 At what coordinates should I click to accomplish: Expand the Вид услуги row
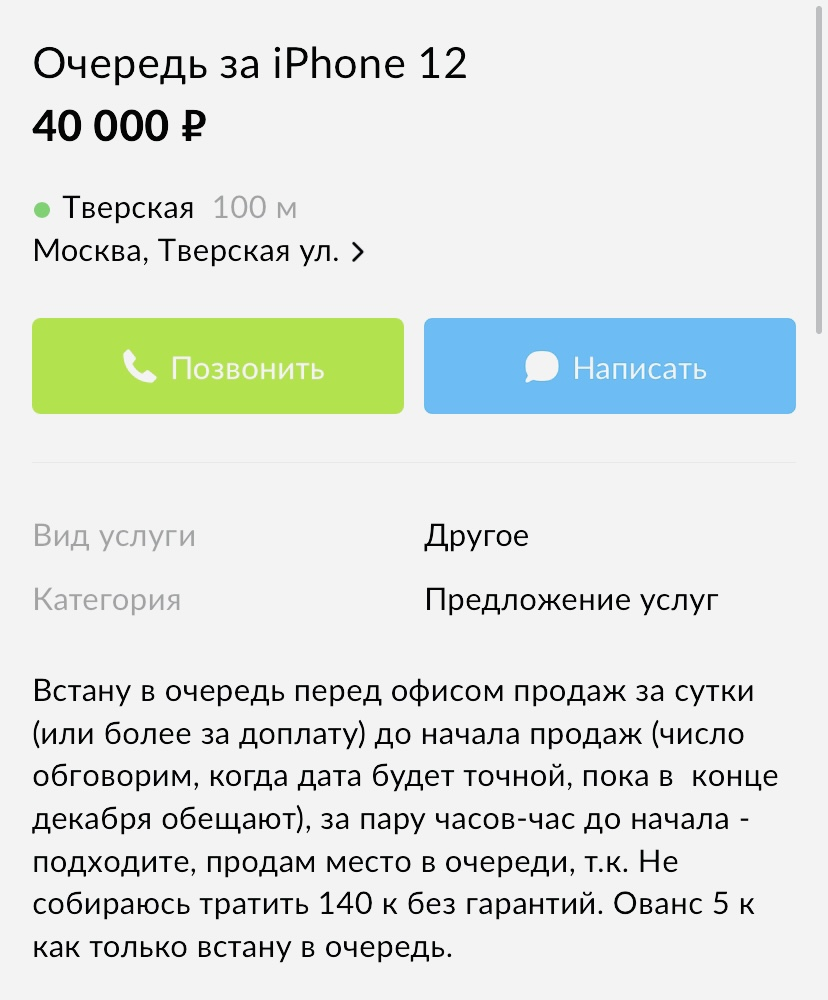pos(114,535)
